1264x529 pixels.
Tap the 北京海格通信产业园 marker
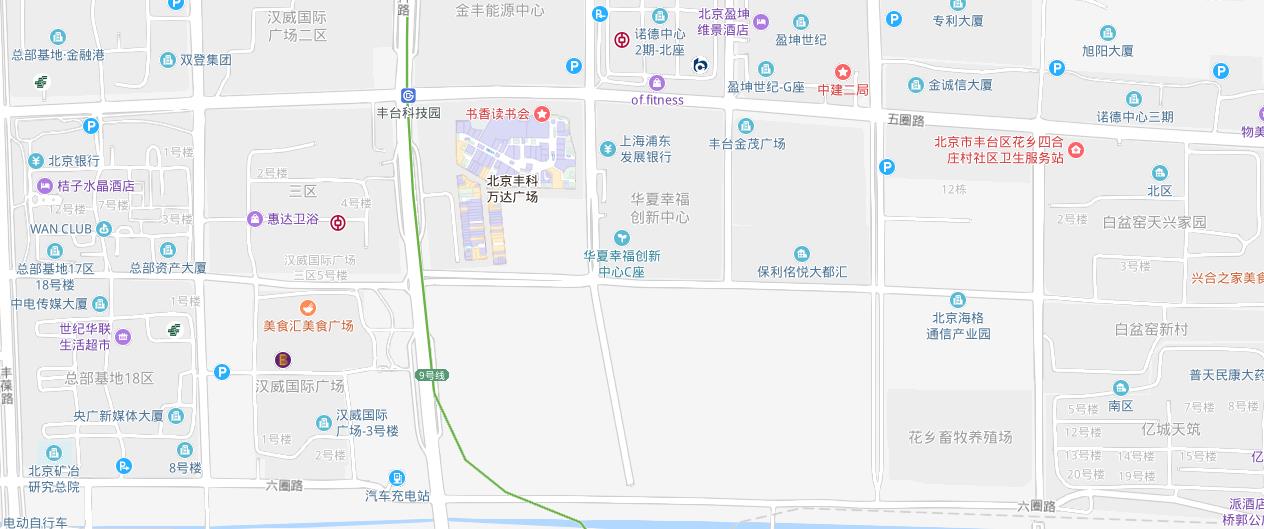pos(958,300)
